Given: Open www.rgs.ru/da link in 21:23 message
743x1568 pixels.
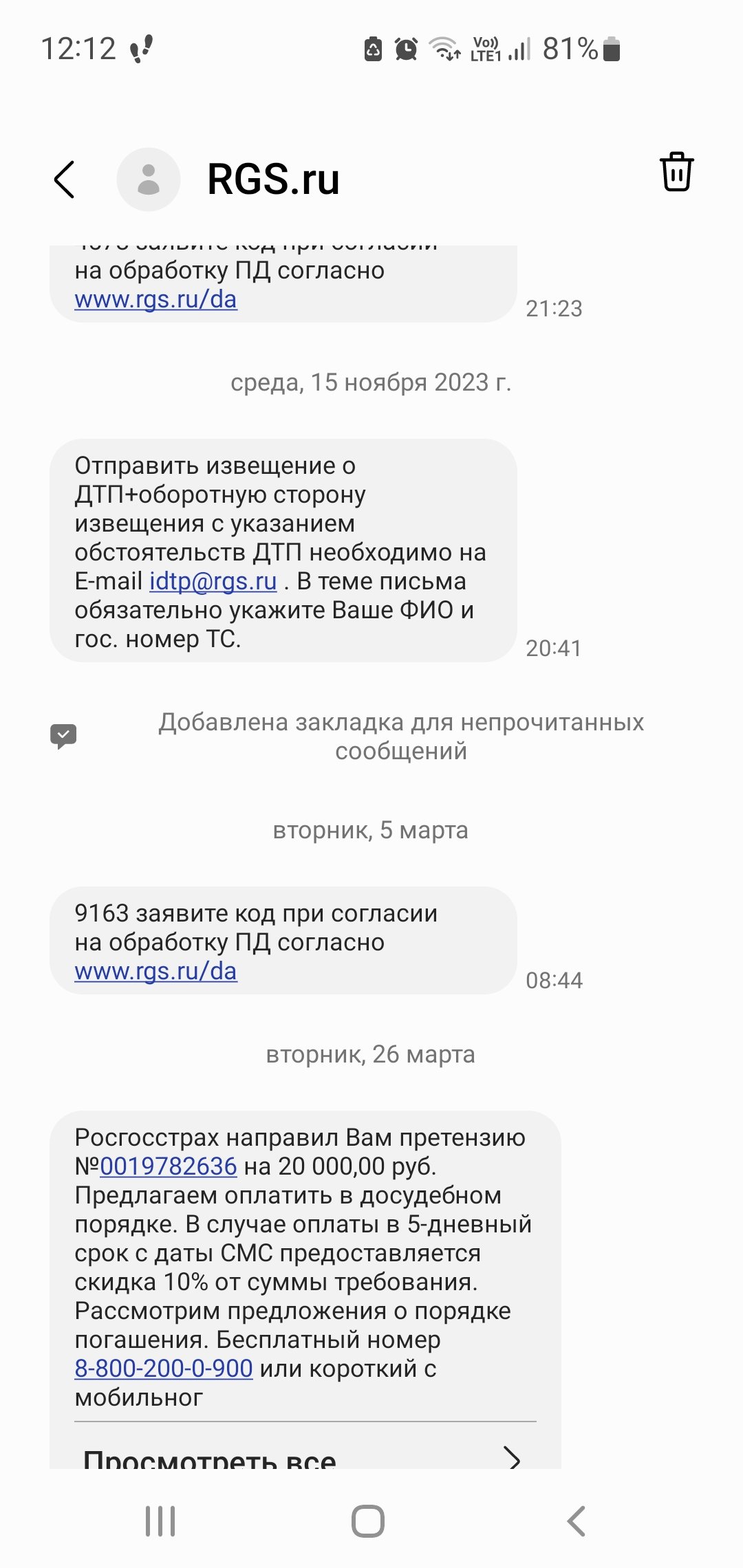Looking at the screenshot, I should pyautogui.click(x=156, y=299).
